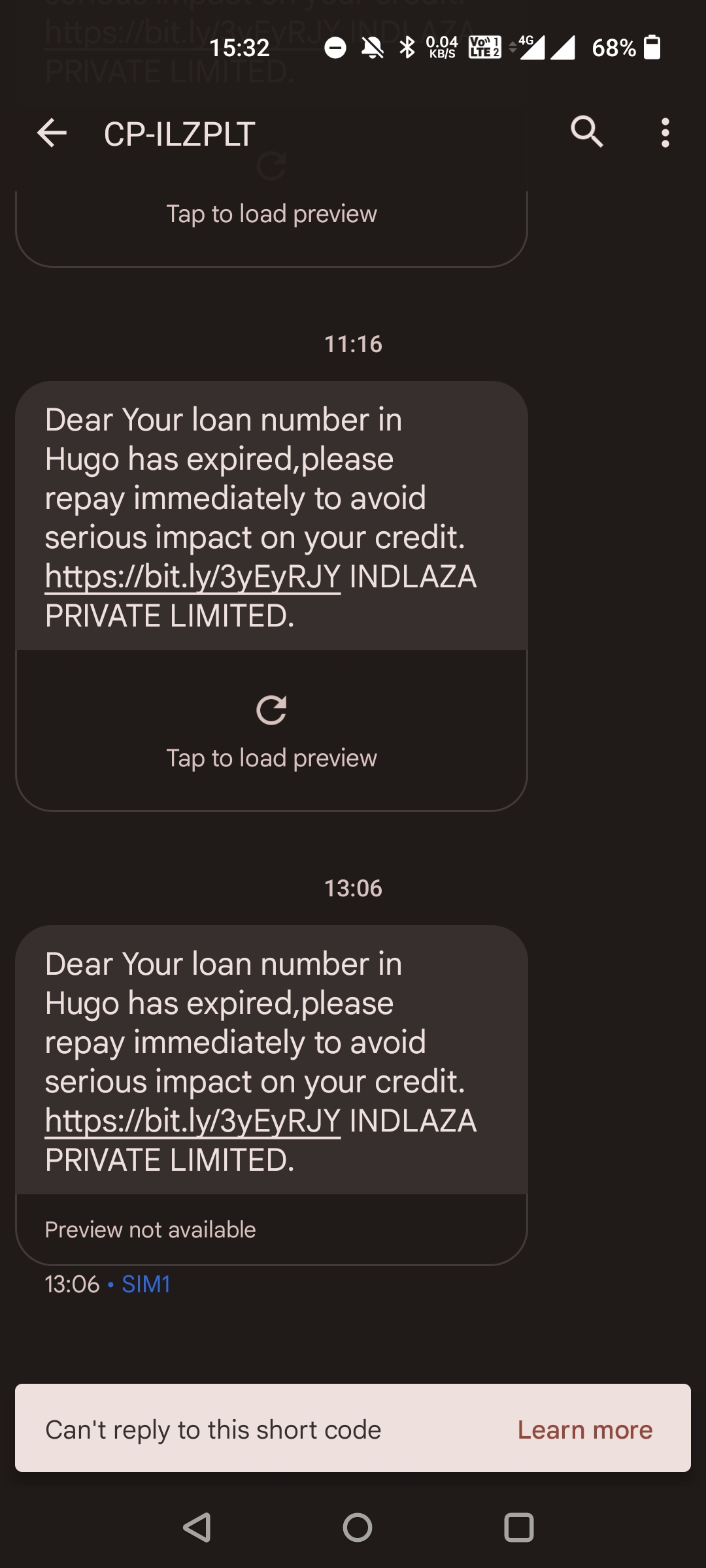Search within this conversation
Screen dimensions: 706x1568
586,133
